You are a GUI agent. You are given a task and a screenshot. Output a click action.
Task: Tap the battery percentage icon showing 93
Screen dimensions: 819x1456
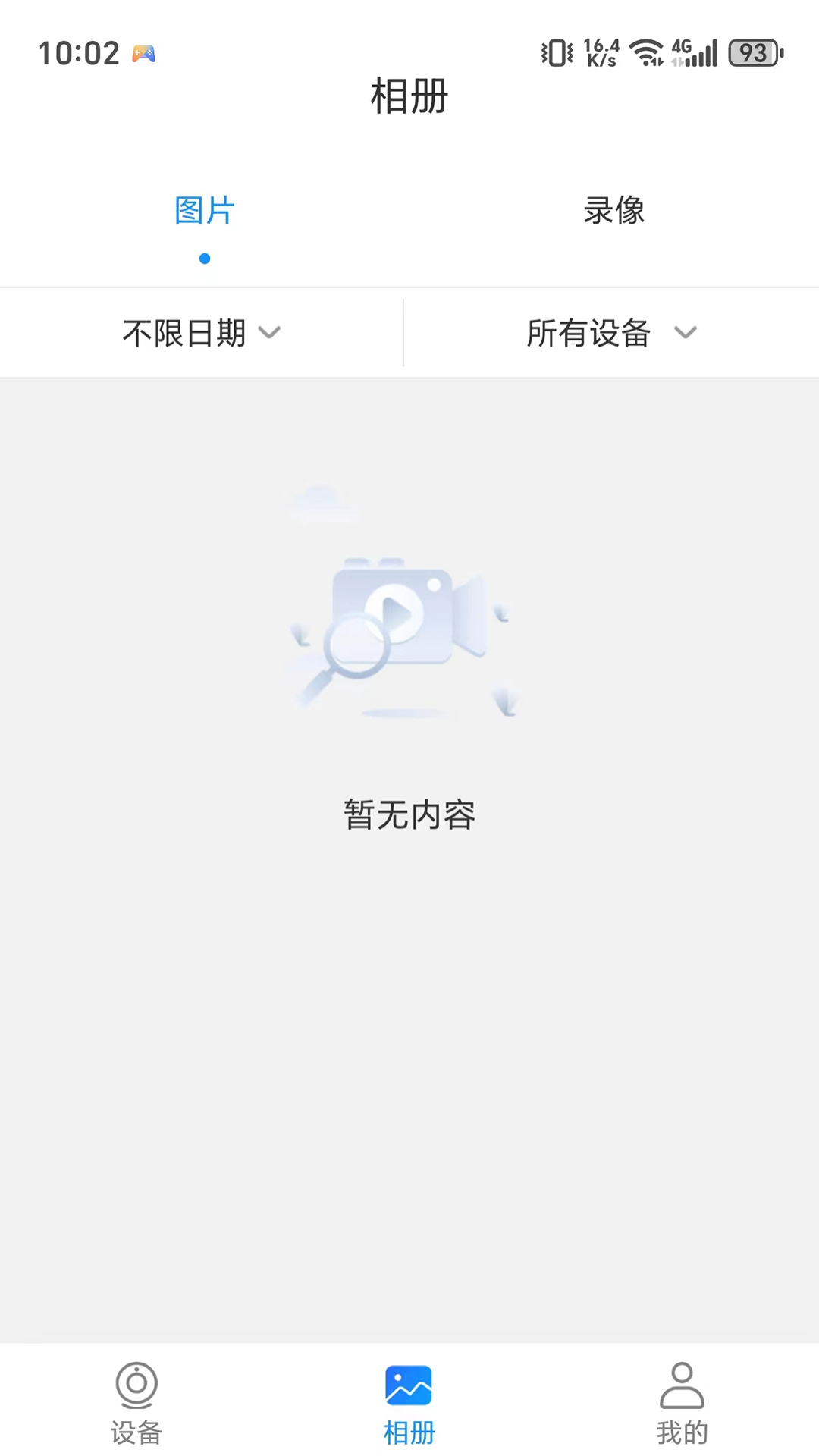(x=753, y=52)
